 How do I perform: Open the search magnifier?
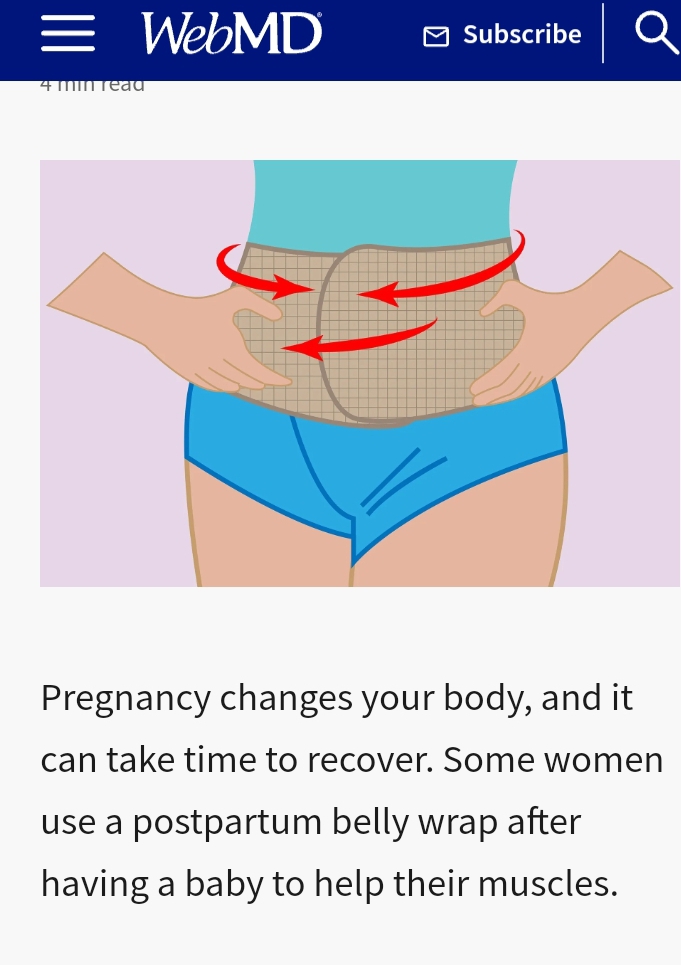coord(655,33)
